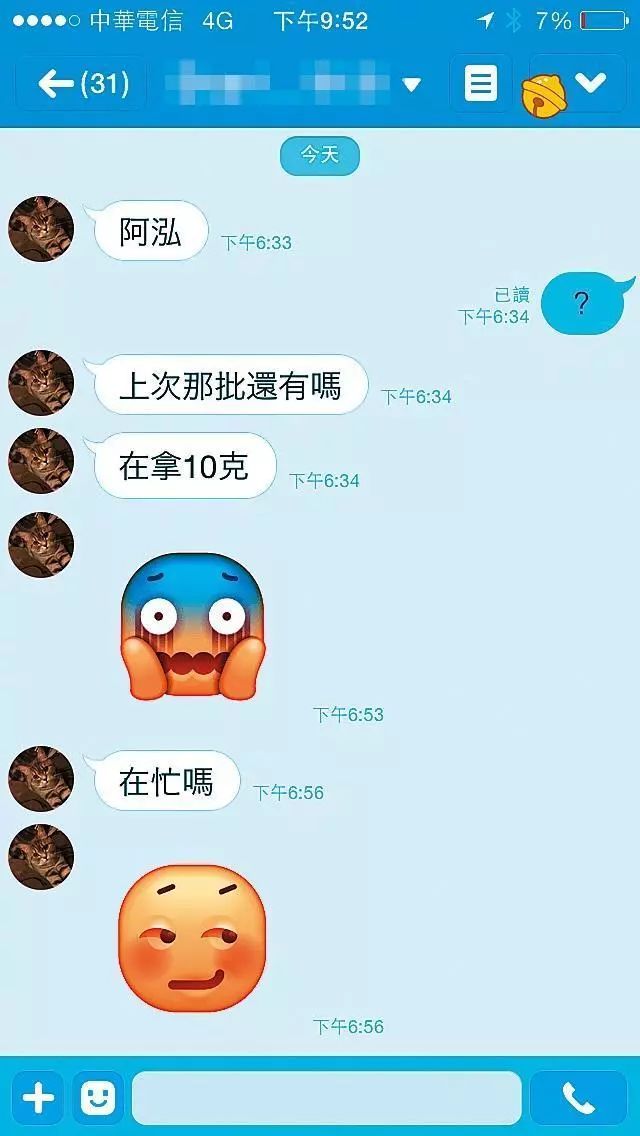Open the sticker and emoji picker
640x1136 pixels.
98,1098
